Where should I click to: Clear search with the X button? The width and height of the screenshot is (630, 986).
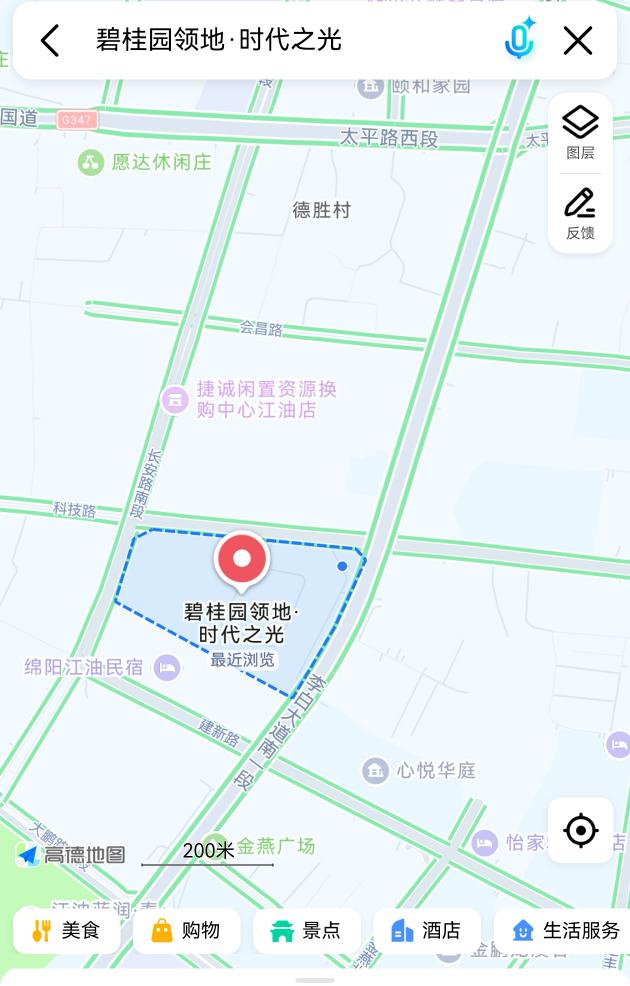point(578,41)
